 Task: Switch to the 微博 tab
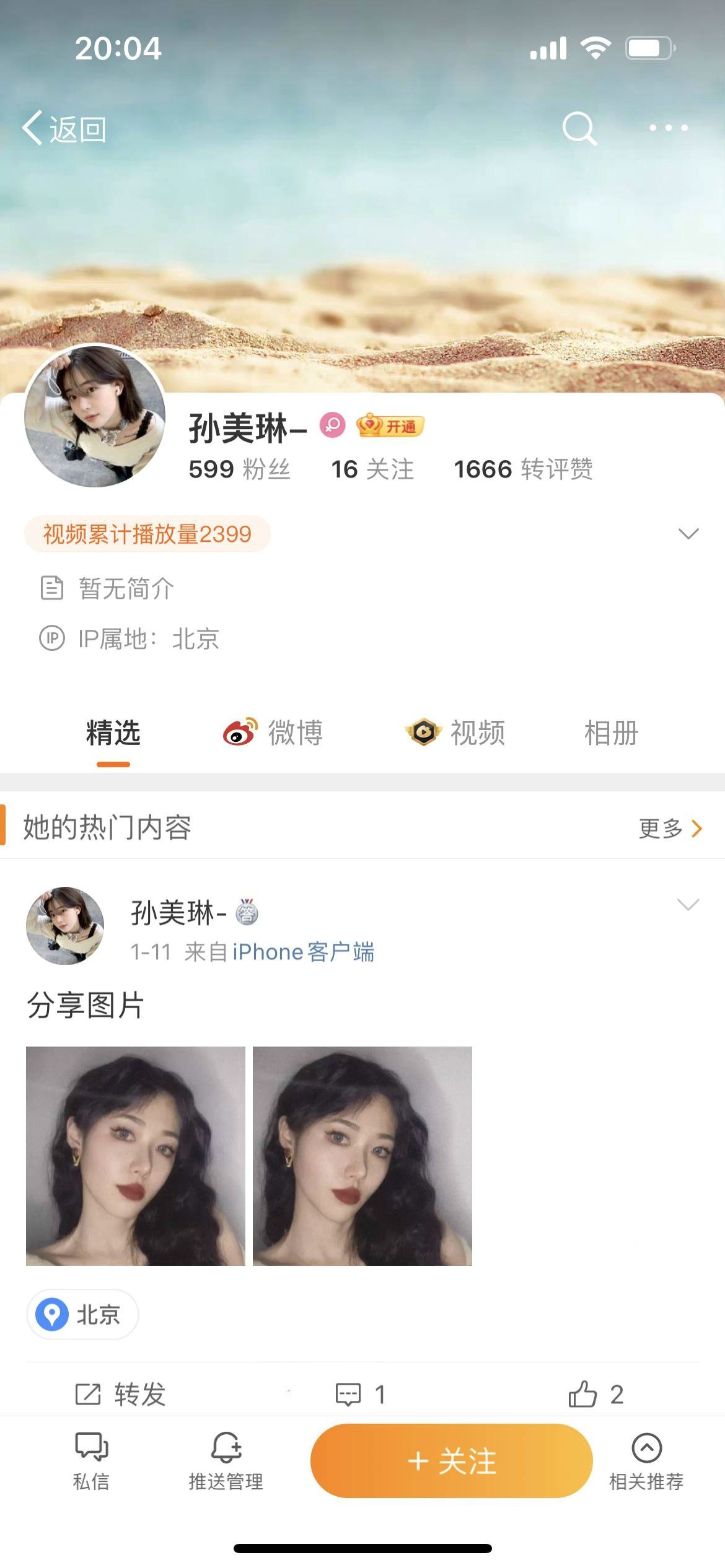pos(273,733)
